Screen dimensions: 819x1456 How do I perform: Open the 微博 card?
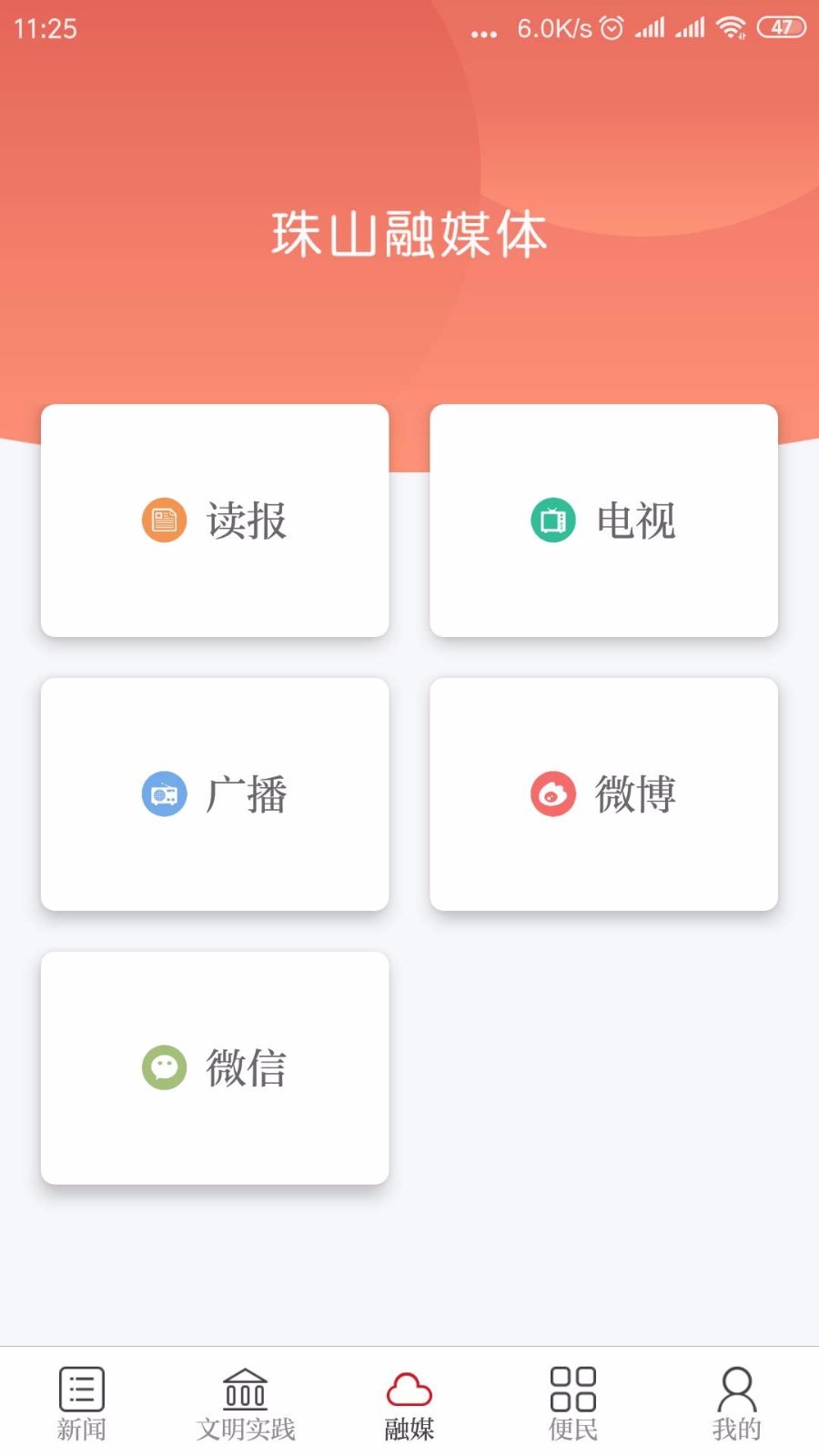(x=604, y=794)
